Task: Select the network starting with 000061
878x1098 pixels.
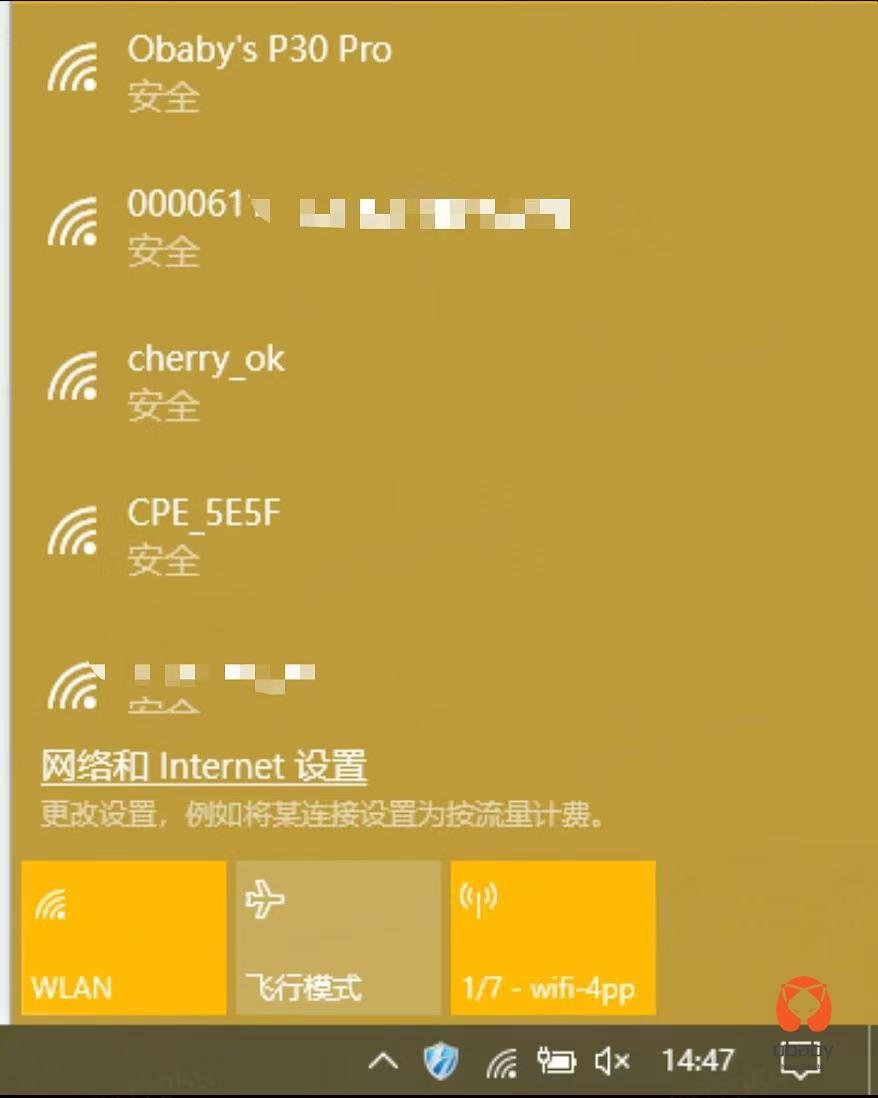Action: [x=300, y=225]
